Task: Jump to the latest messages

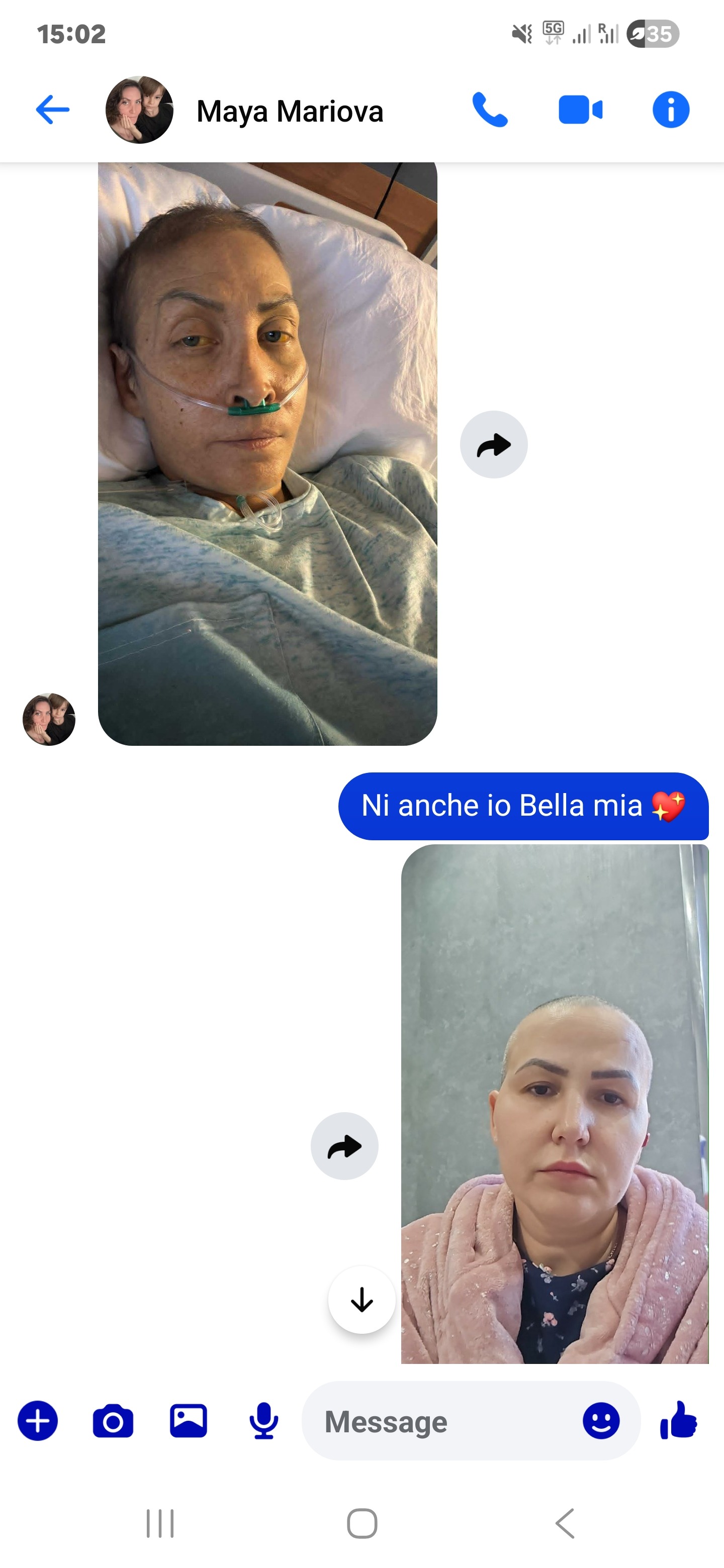Action: coord(361,1300)
